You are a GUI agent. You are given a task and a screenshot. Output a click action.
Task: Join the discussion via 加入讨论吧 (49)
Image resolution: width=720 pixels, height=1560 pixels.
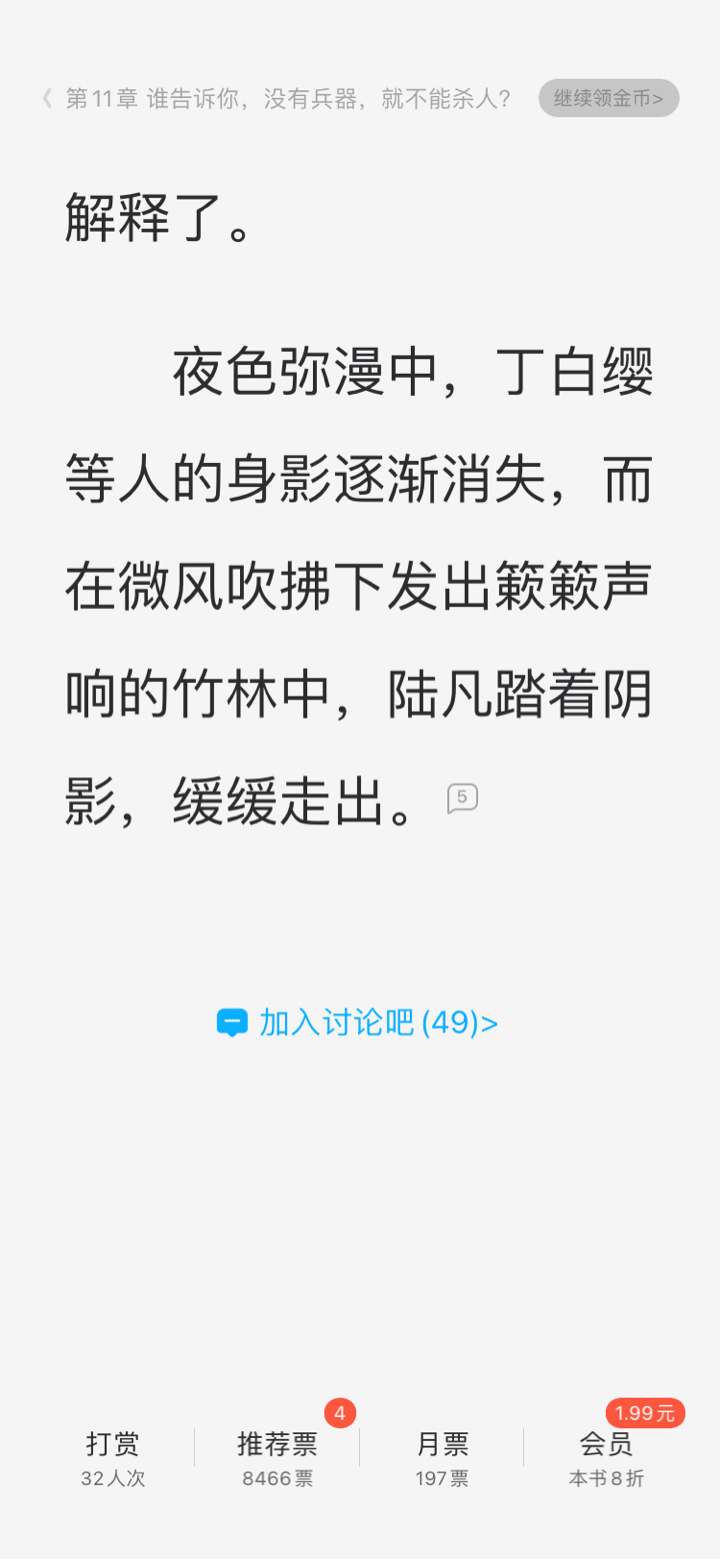358,1022
